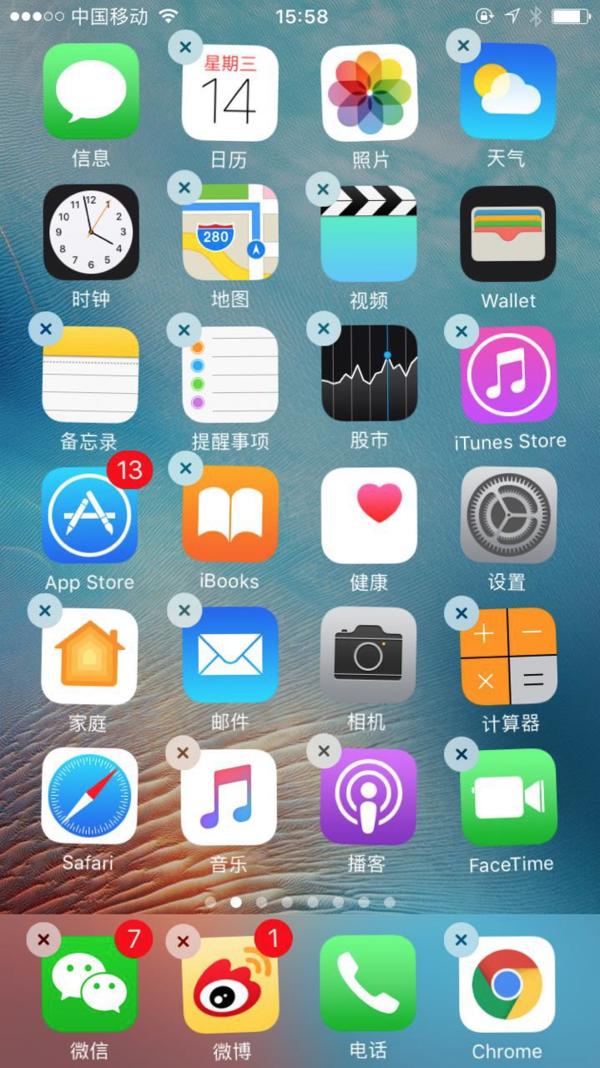The height and width of the screenshot is (1068, 600).
Task: Open the App Store with 13 updates
Action: 91,515
